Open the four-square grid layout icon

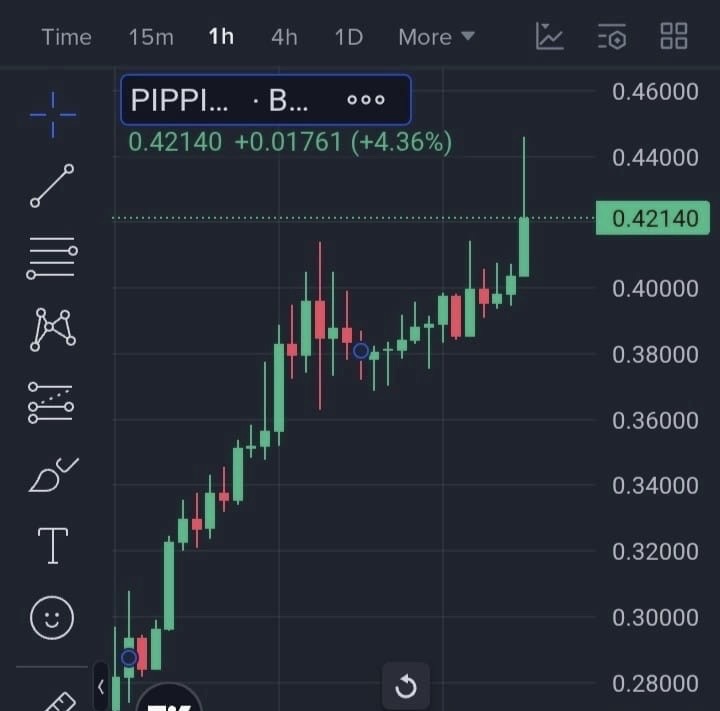click(674, 37)
